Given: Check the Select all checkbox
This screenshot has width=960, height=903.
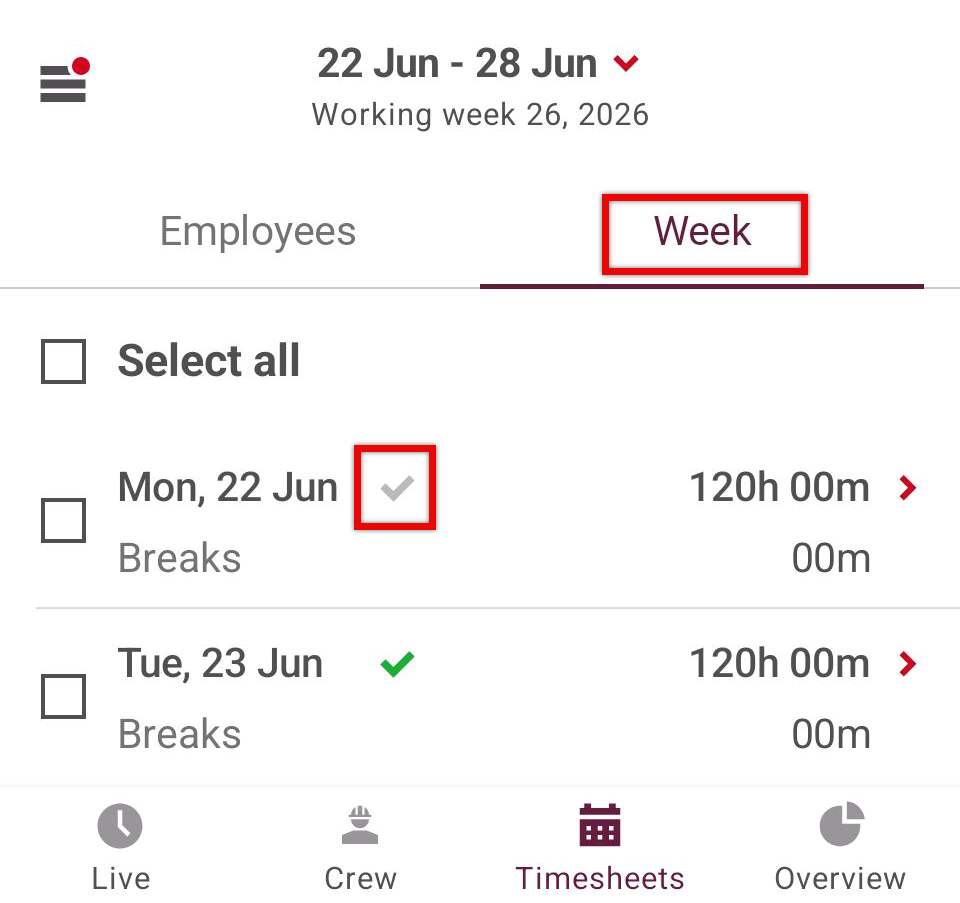Looking at the screenshot, I should point(64,361).
